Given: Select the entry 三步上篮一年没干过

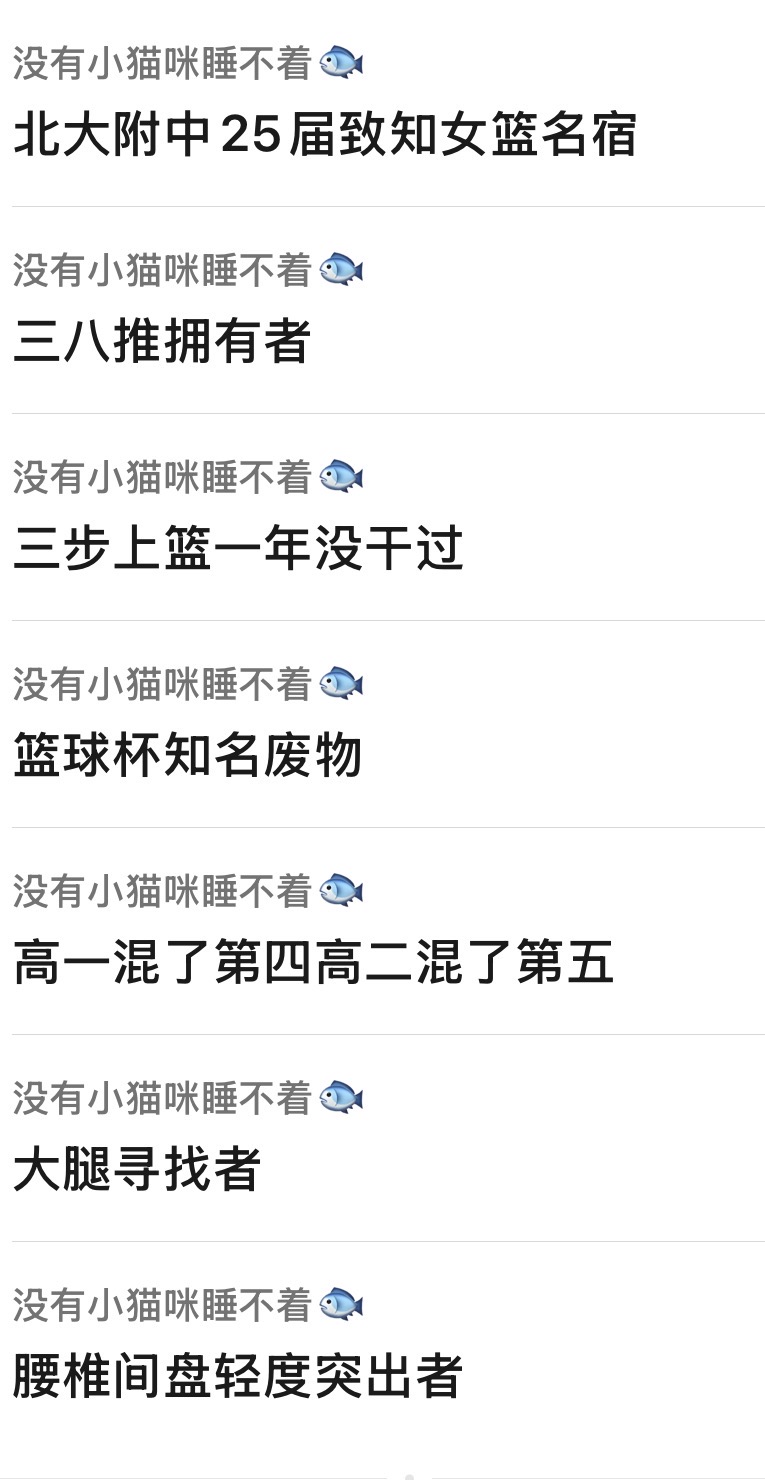Looking at the screenshot, I should pyautogui.click(x=238, y=549).
